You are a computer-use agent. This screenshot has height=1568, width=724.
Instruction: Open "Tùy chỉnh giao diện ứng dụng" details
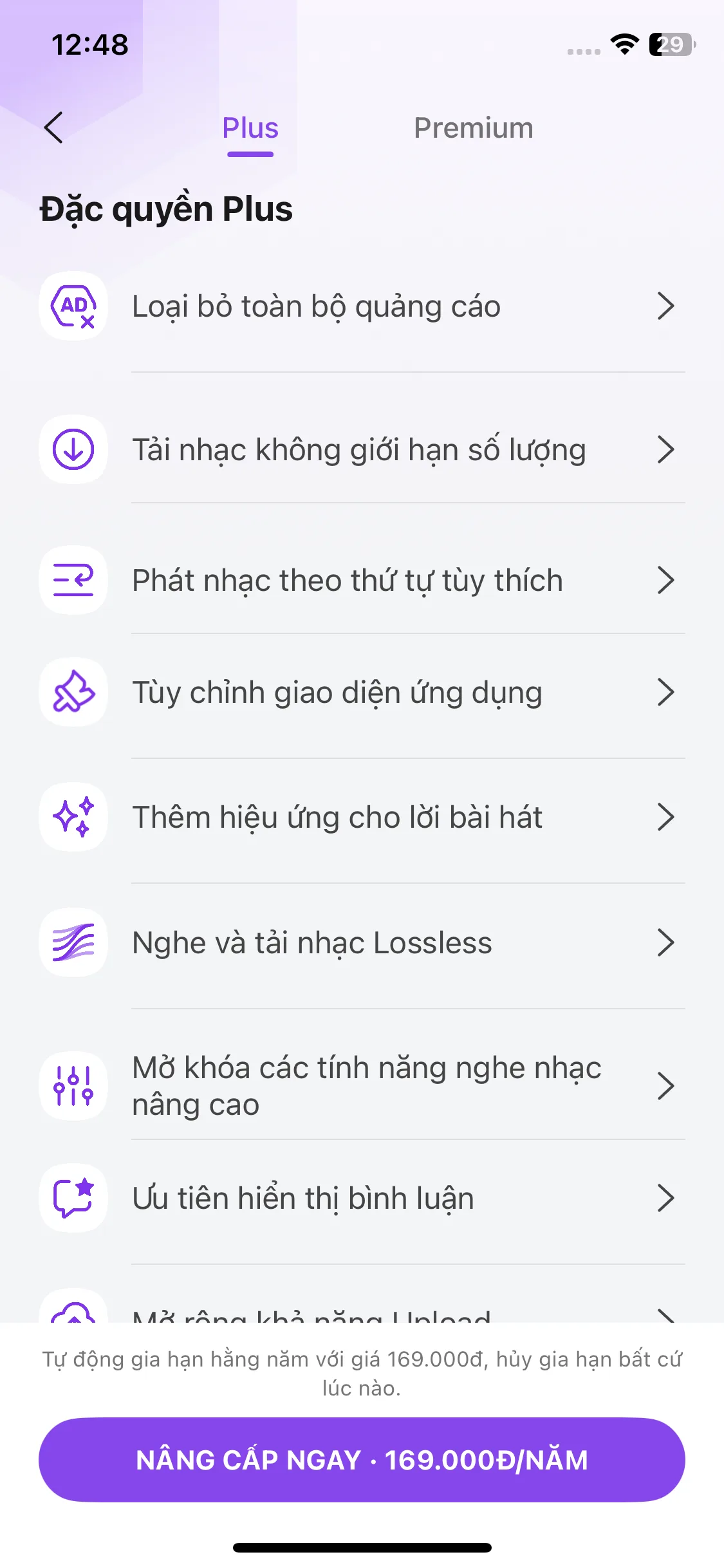coord(666,693)
